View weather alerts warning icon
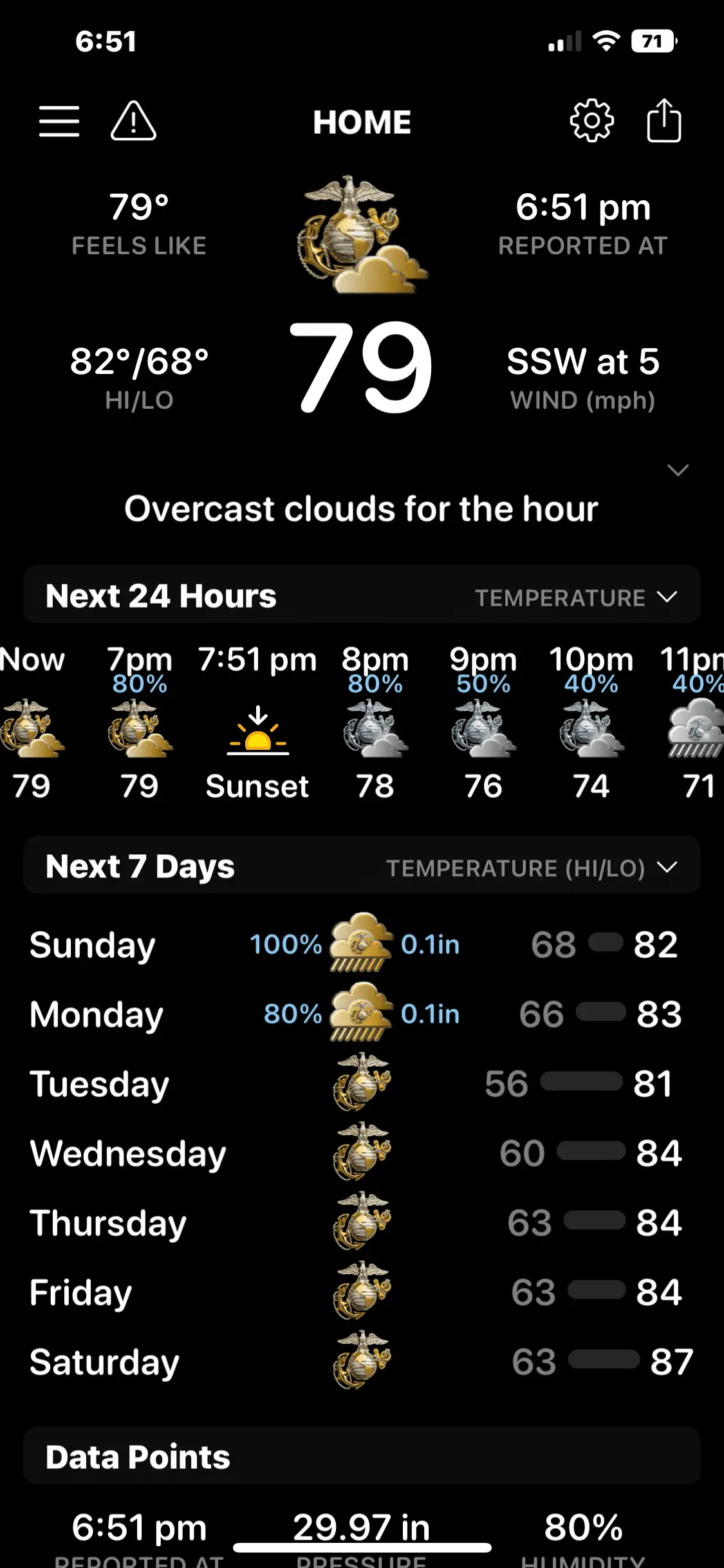 pyautogui.click(x=133, y=122)
